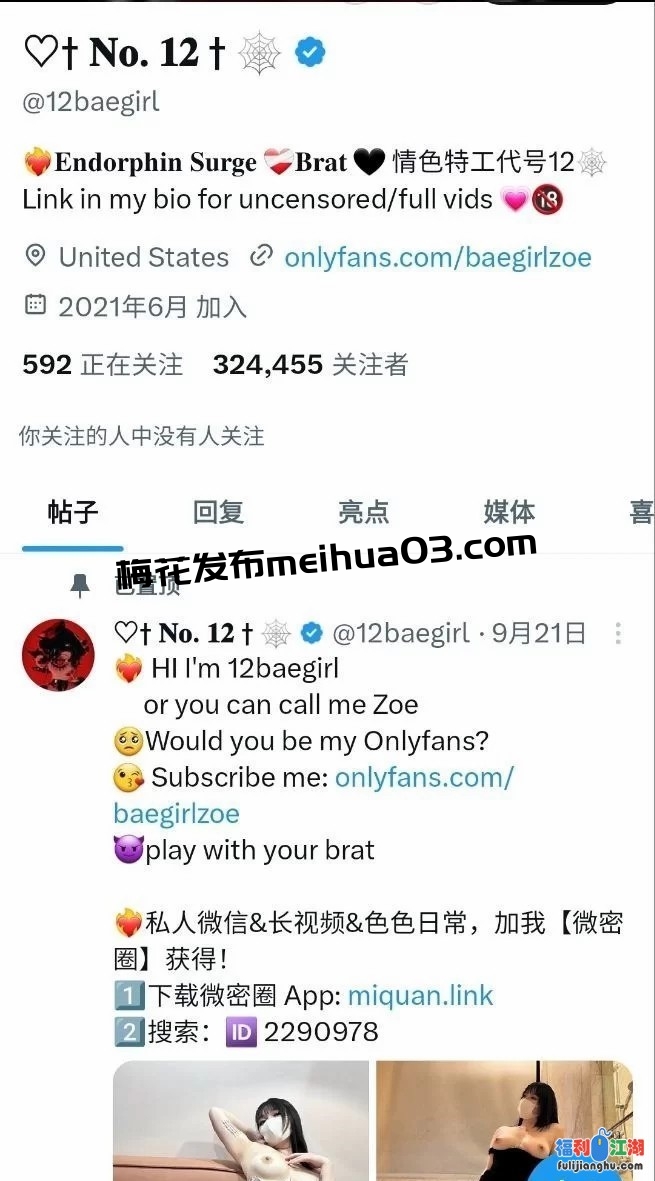The height and width of the screenshot is (1181, 655).
Task: Switch to the 亮点 tab
Action: (x=364, y=512)
